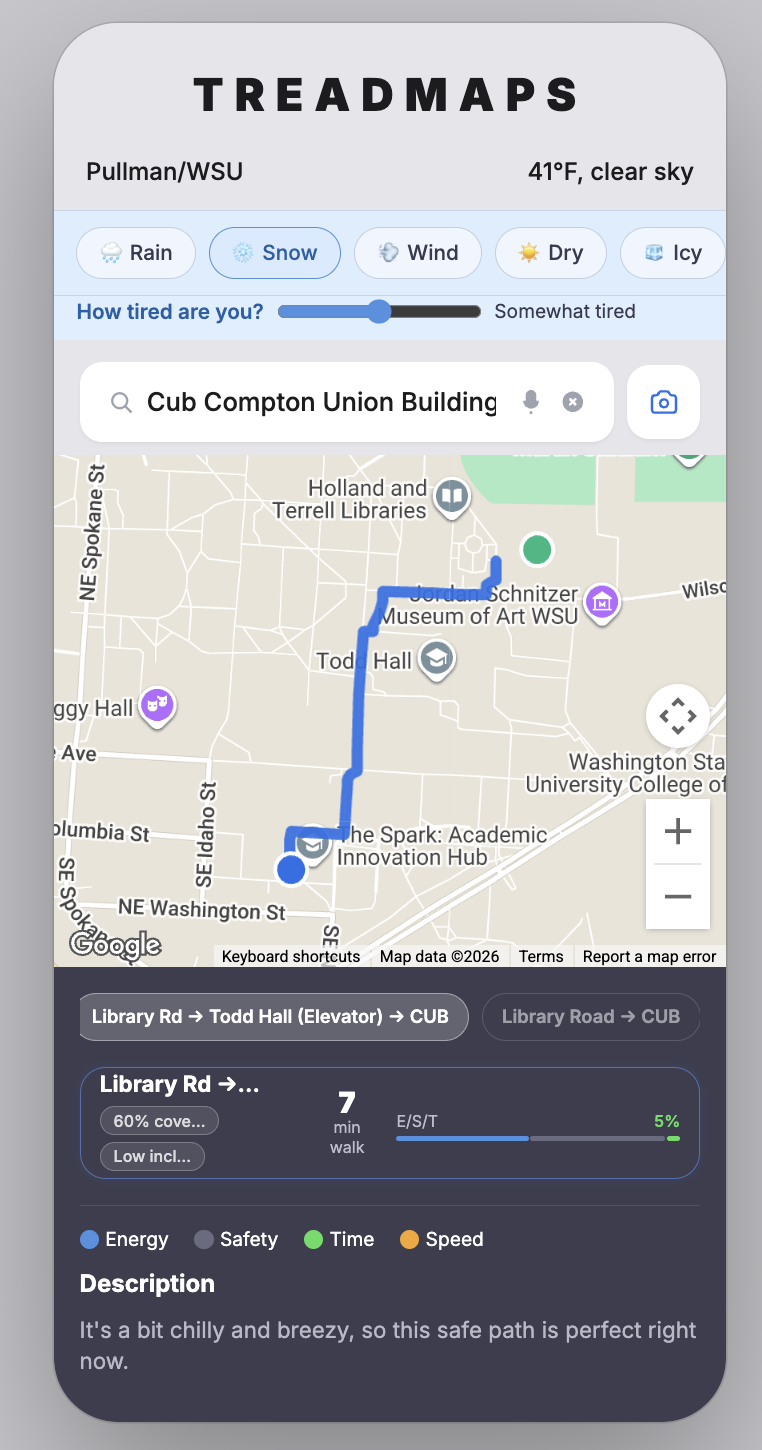Image resolution: width=762 pixels, height=1450 pixels.
Task: Switch to Library Road → CUB route
Action: pos(590,1017)
